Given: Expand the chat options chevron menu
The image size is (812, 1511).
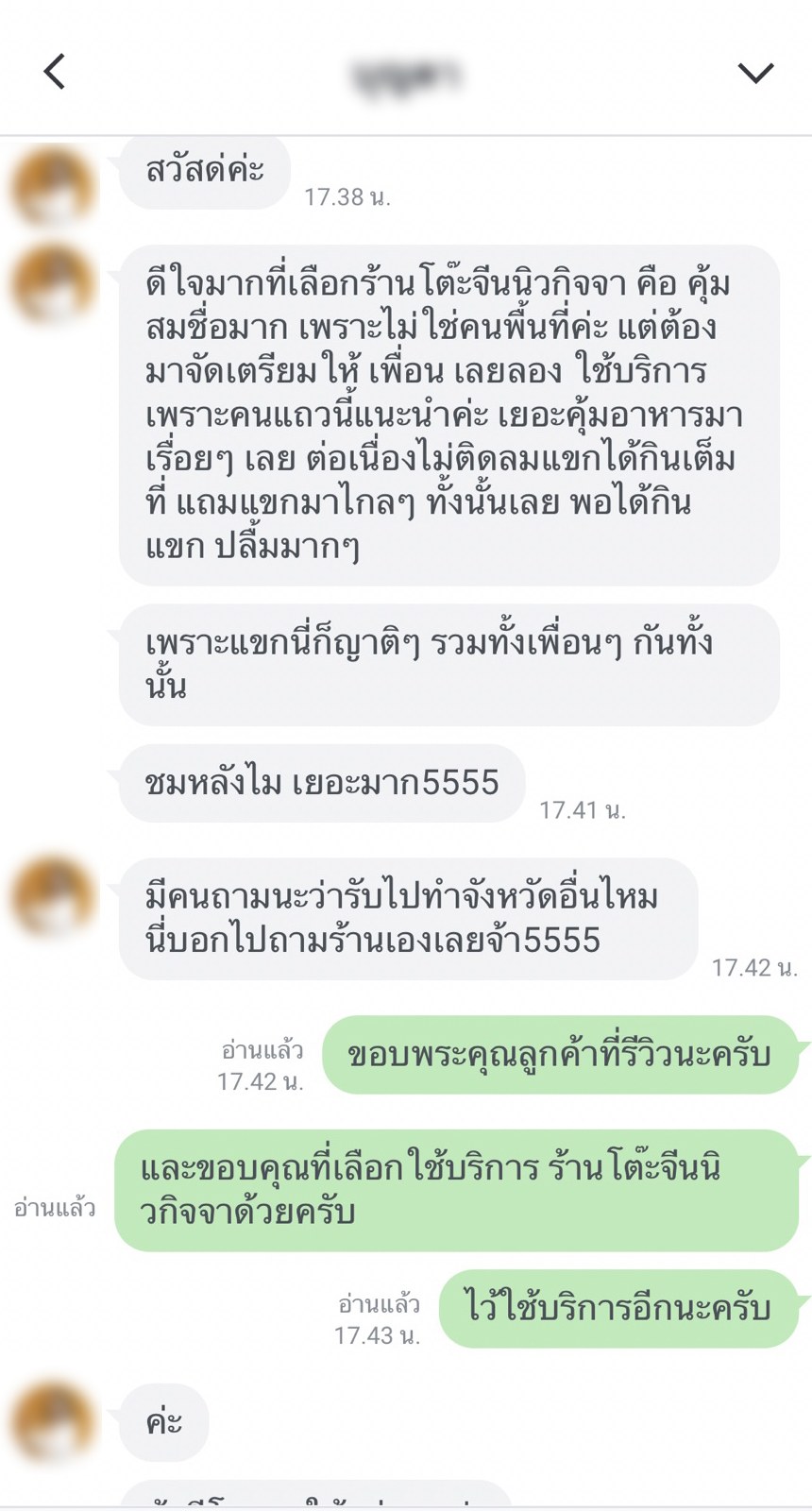Looking at the screenshot, I should click(x=755, y=73).
